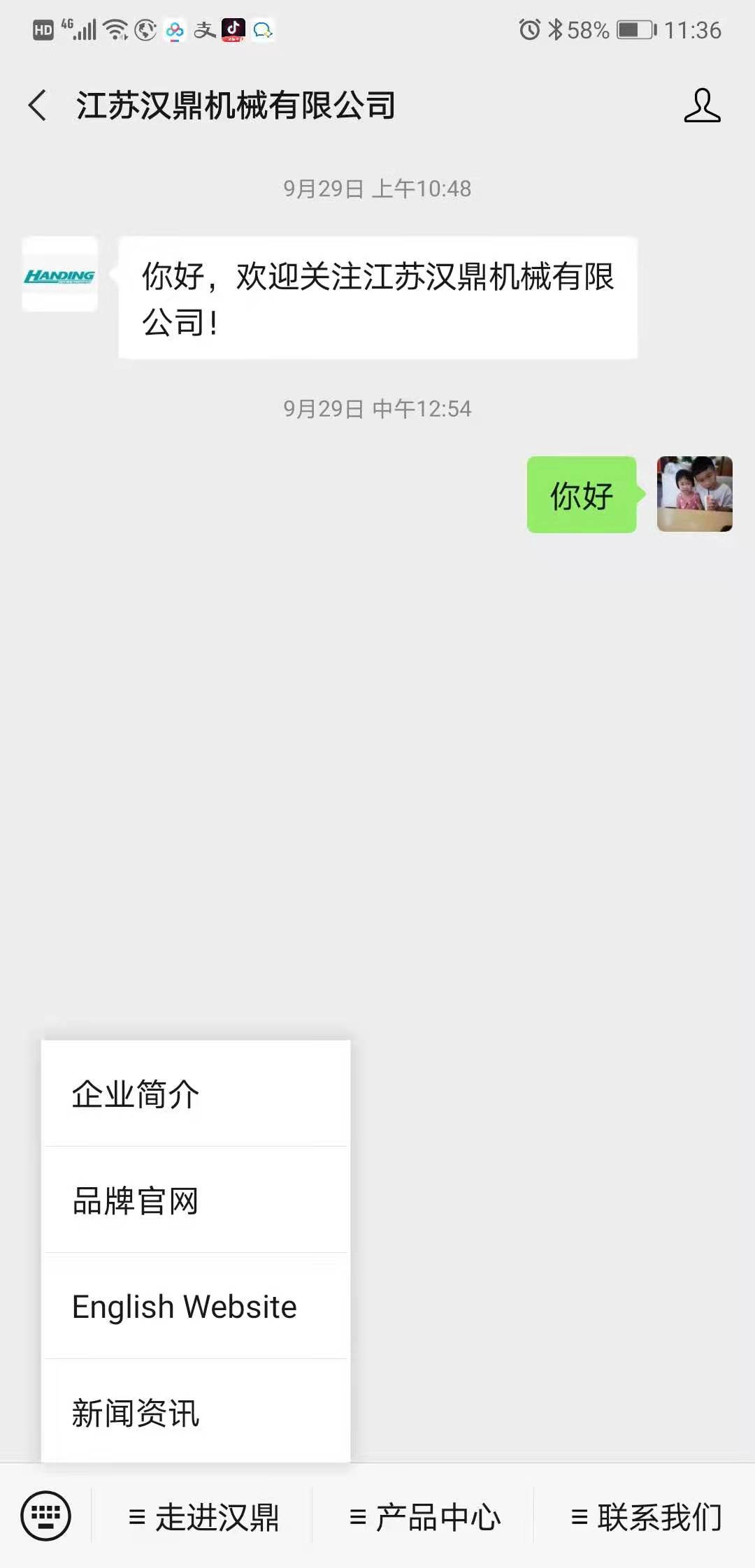The height and width of the screenshot is (1568, 755).
Task: View my own profile avatar
Action: (x=694, y=494)
